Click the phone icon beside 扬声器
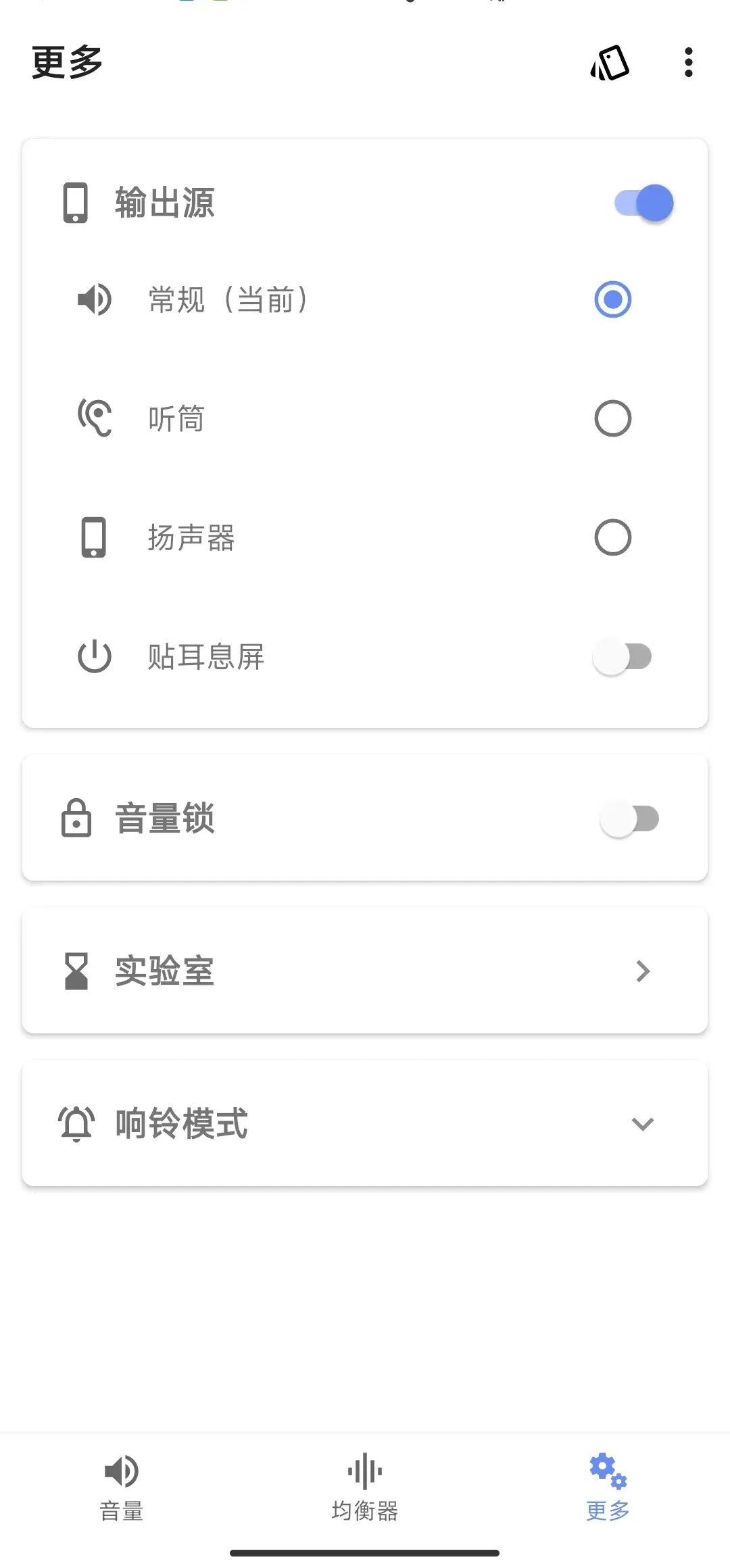 tap(94, 537)
